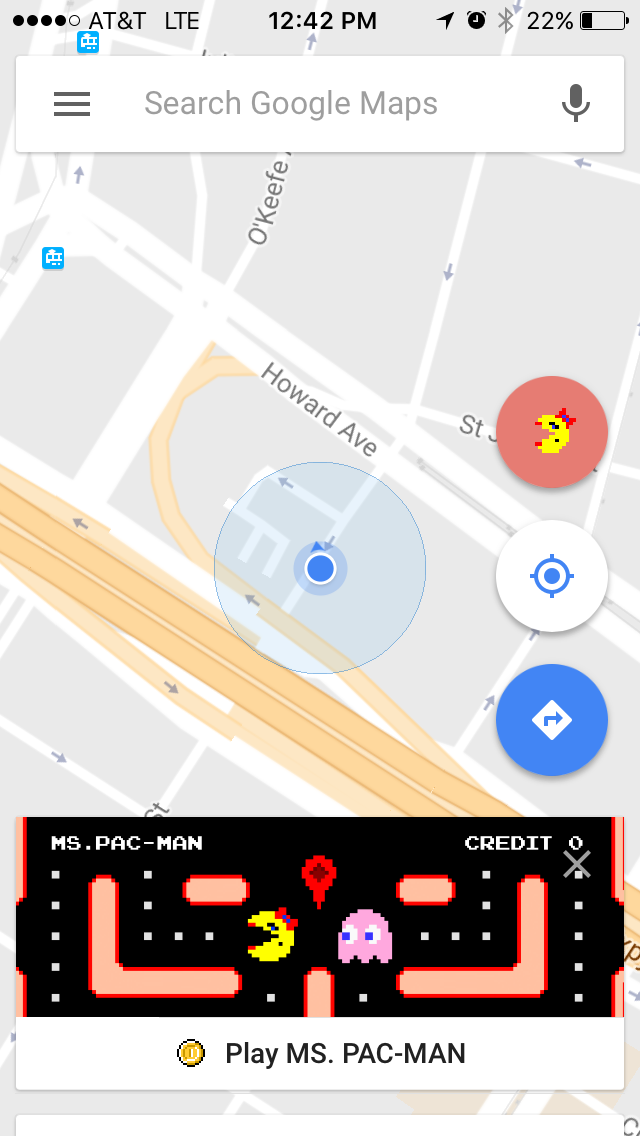Dismiss the Ms. Pac-Man banner
The height and width of the screenshot is (1136, 640).
577,864
